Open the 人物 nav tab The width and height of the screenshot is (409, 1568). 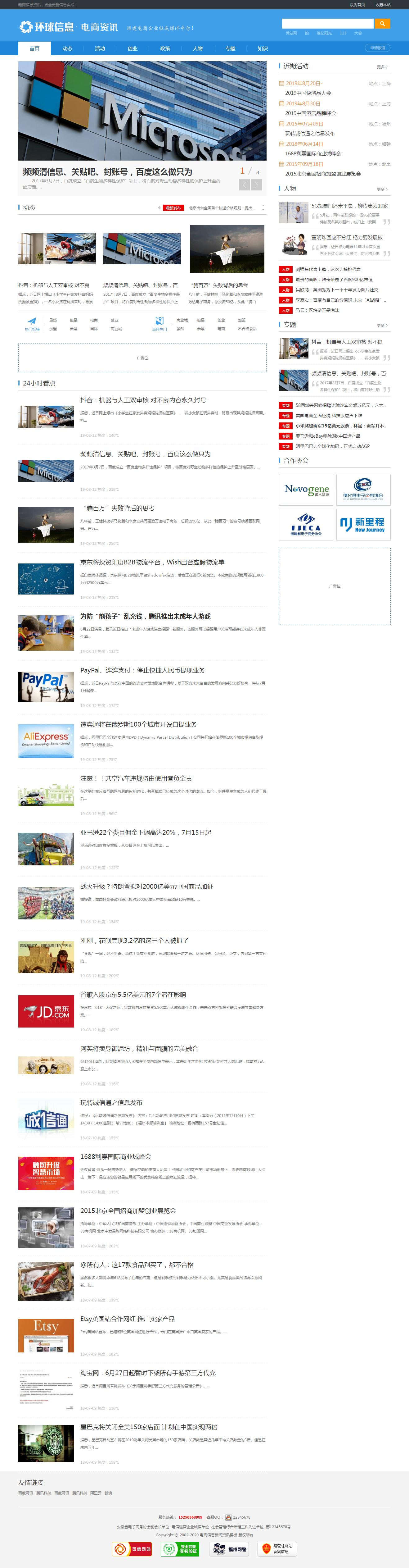[x=197, y=49]
